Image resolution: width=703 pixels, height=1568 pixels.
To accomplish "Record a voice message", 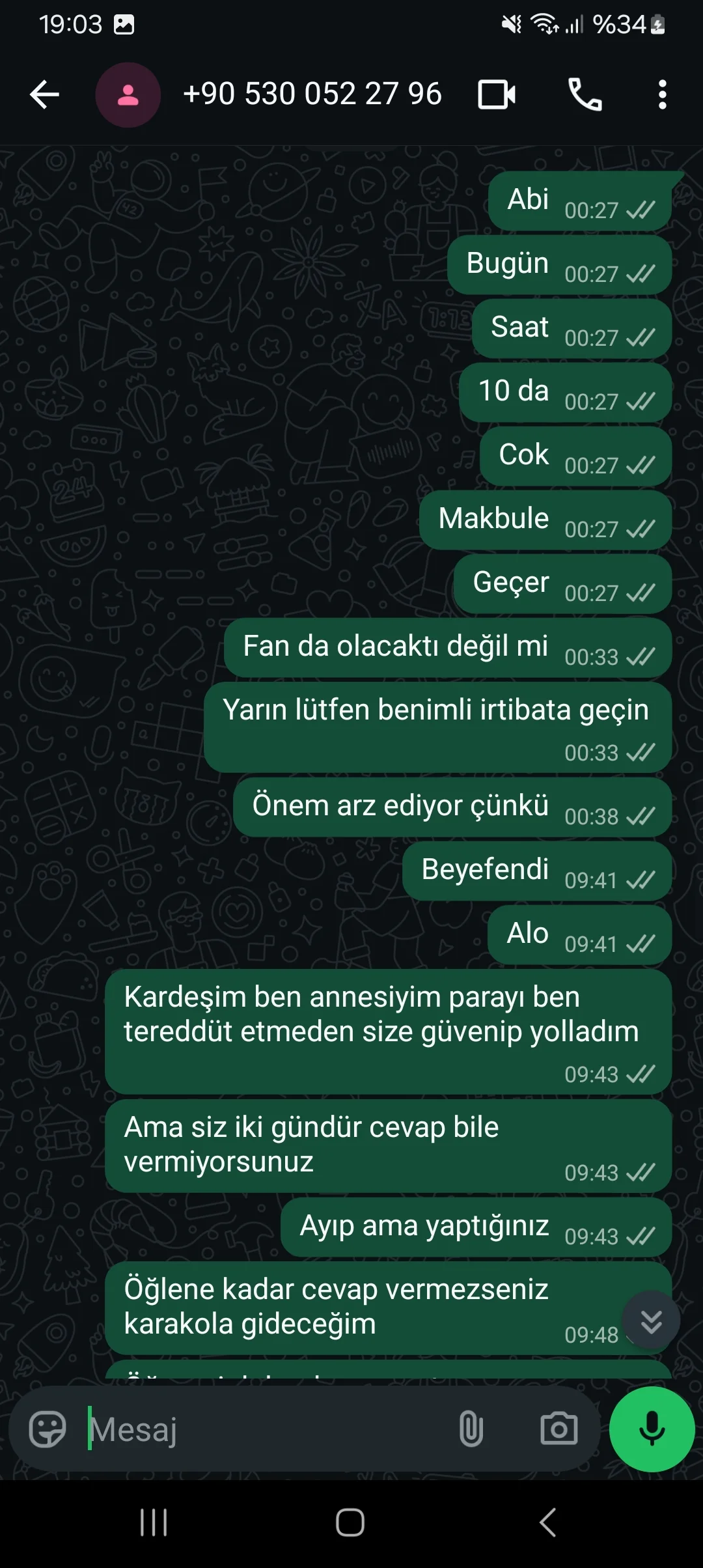I will 652,1429.
